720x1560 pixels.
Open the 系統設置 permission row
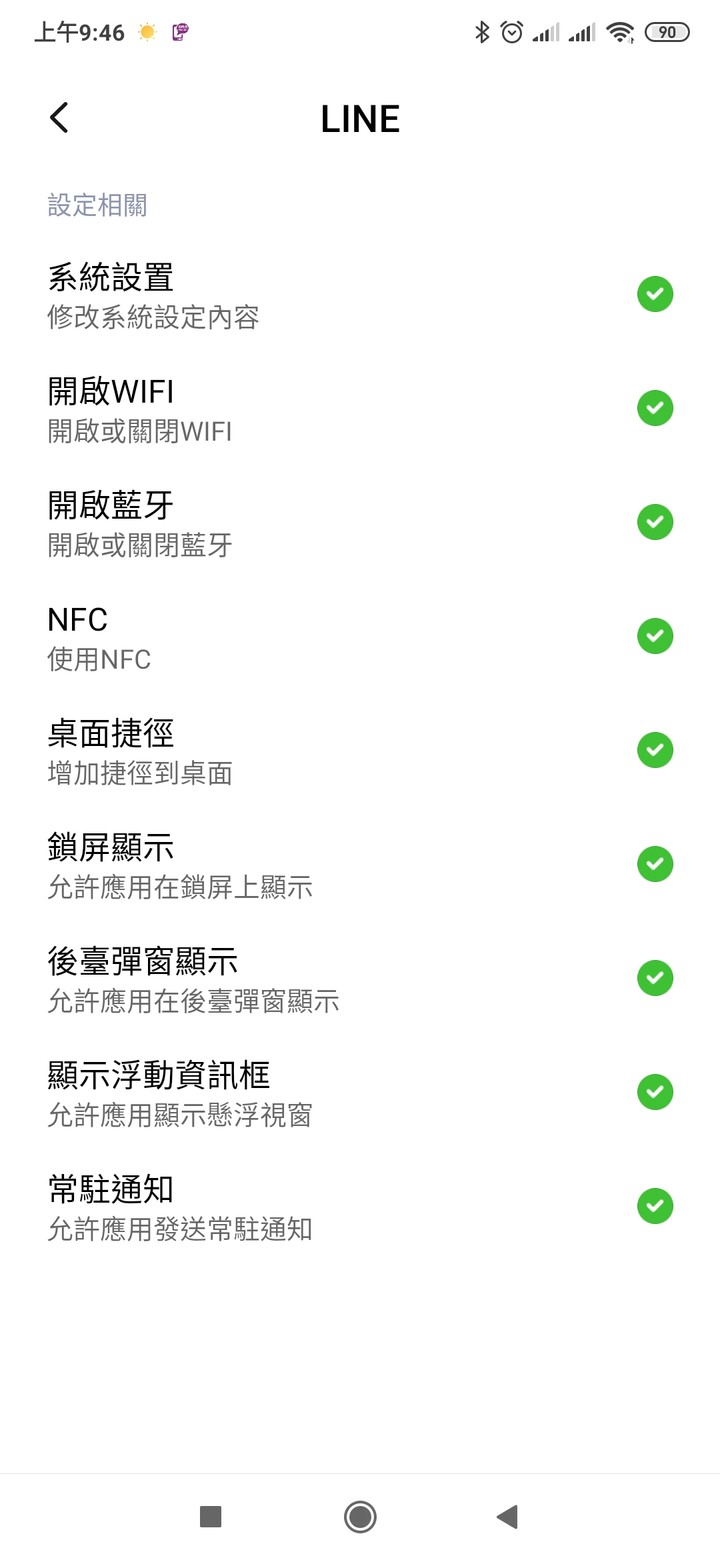click(x=360, y=294)
